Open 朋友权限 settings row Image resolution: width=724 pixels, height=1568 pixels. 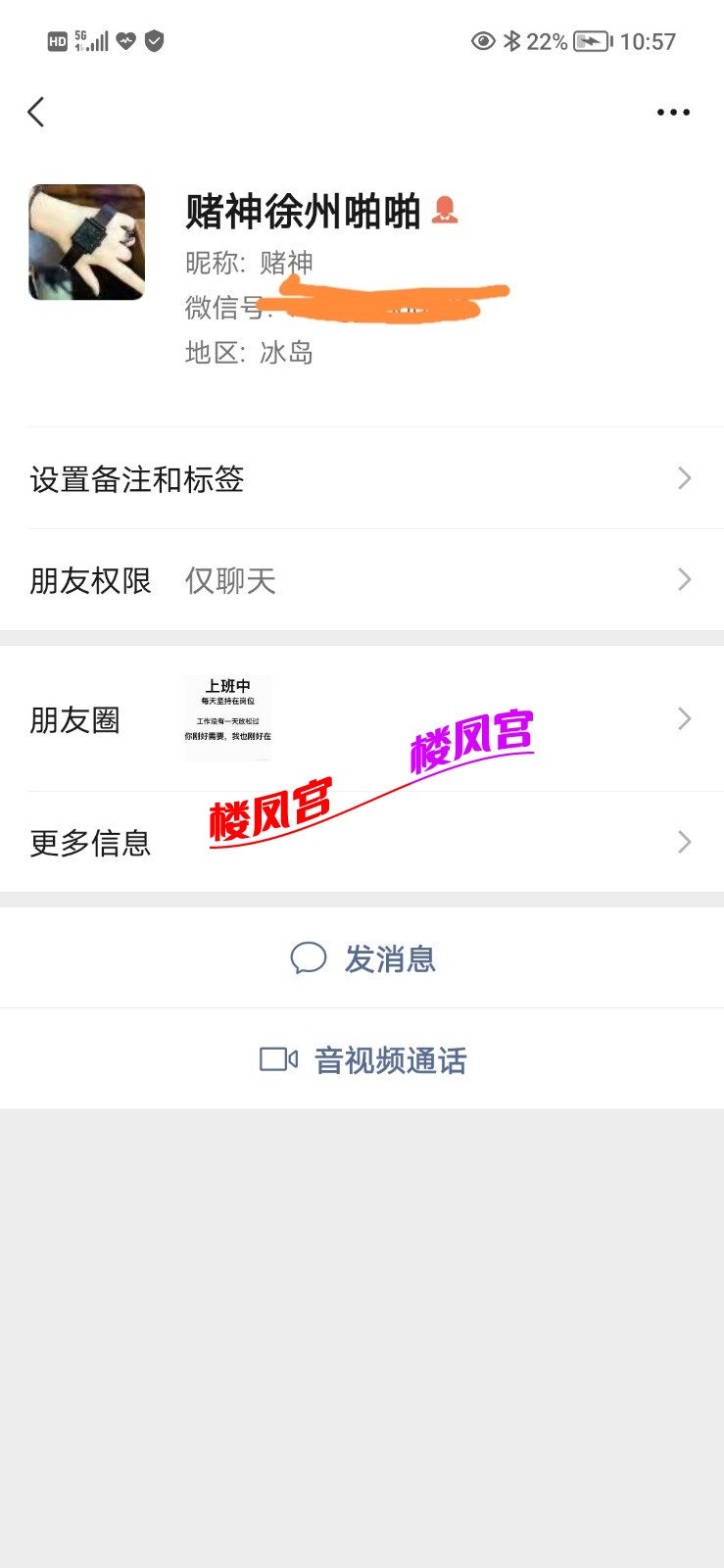pyautogui.click(x=362, y=580)
